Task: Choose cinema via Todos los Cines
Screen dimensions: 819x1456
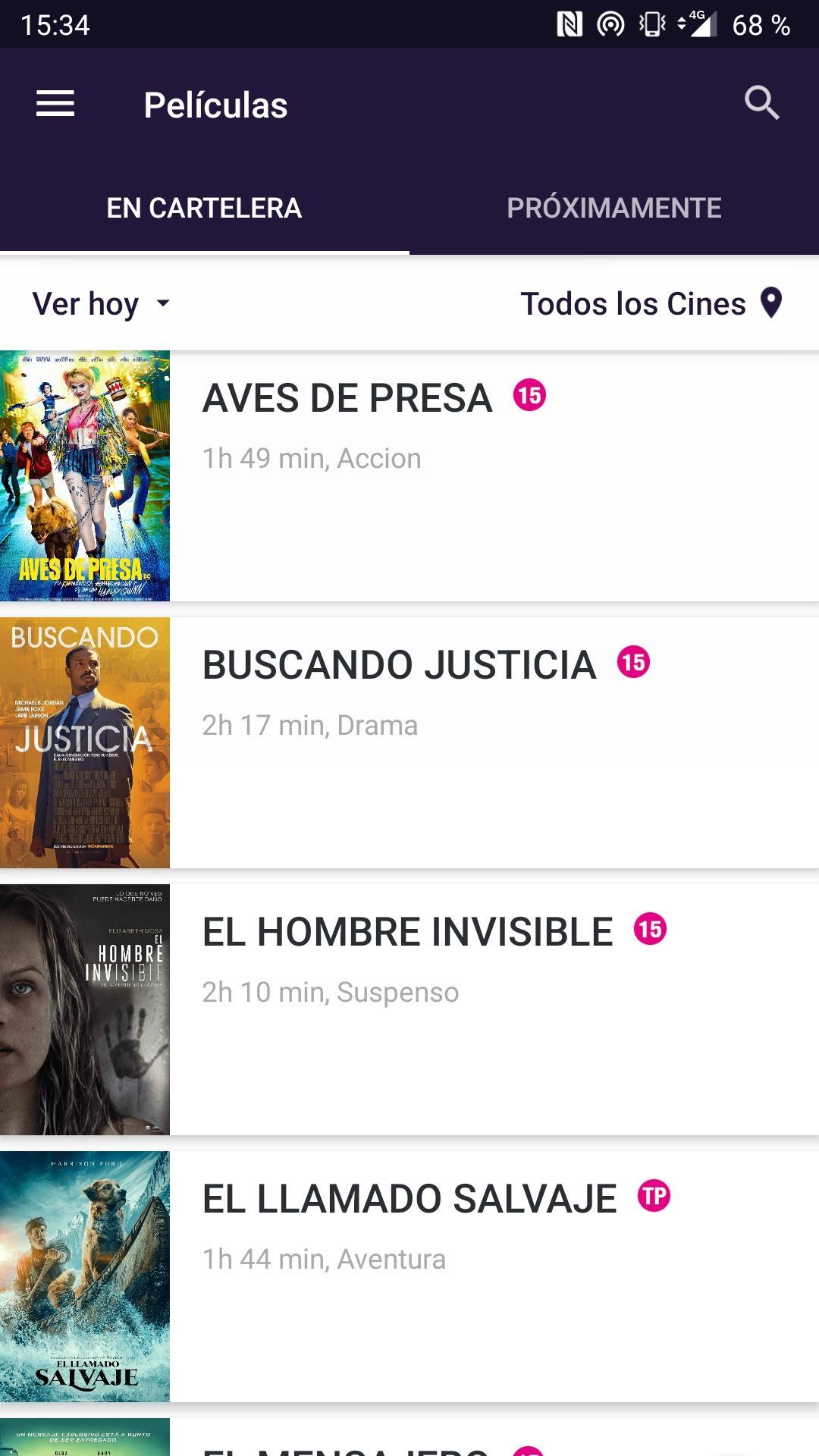Action: coord(651,304)
